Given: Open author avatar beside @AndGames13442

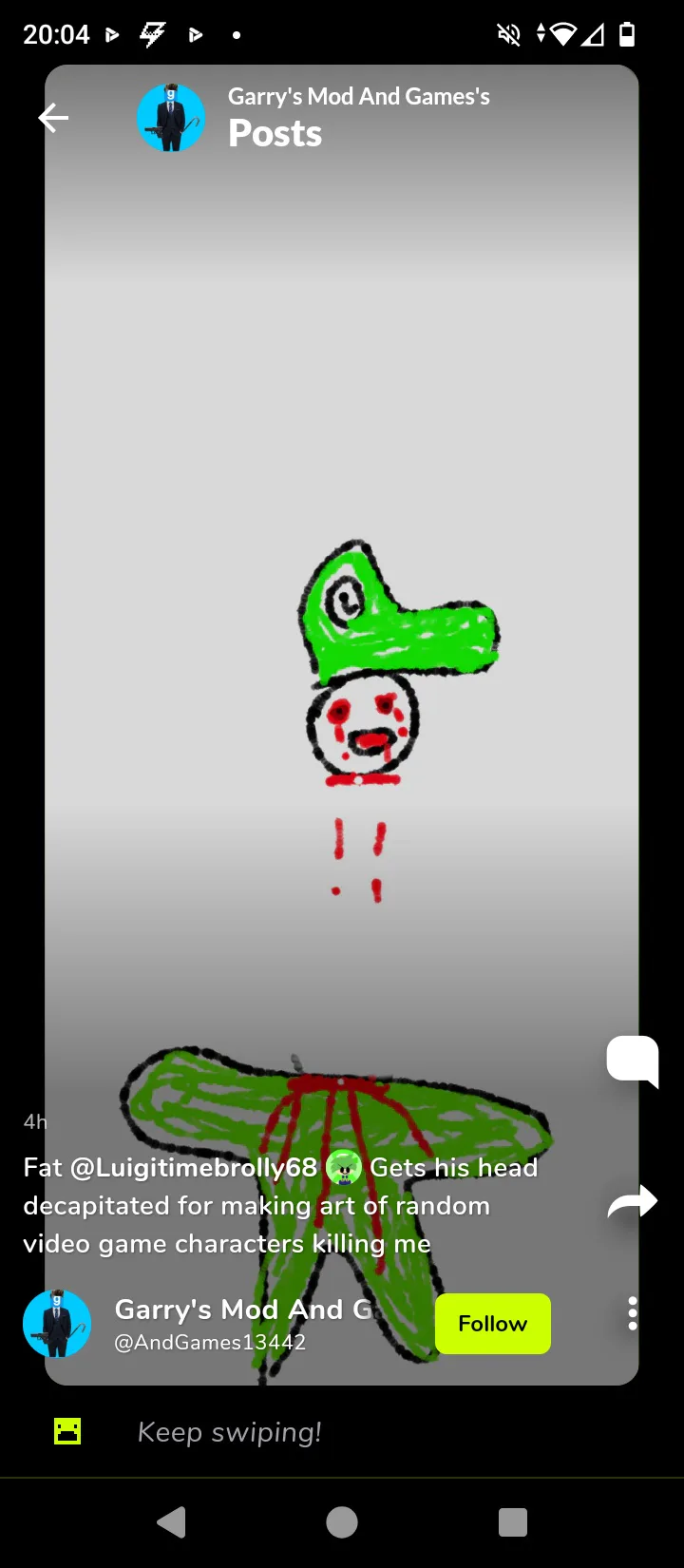Looking at the screenshot, I should (x=57, y=1324).
